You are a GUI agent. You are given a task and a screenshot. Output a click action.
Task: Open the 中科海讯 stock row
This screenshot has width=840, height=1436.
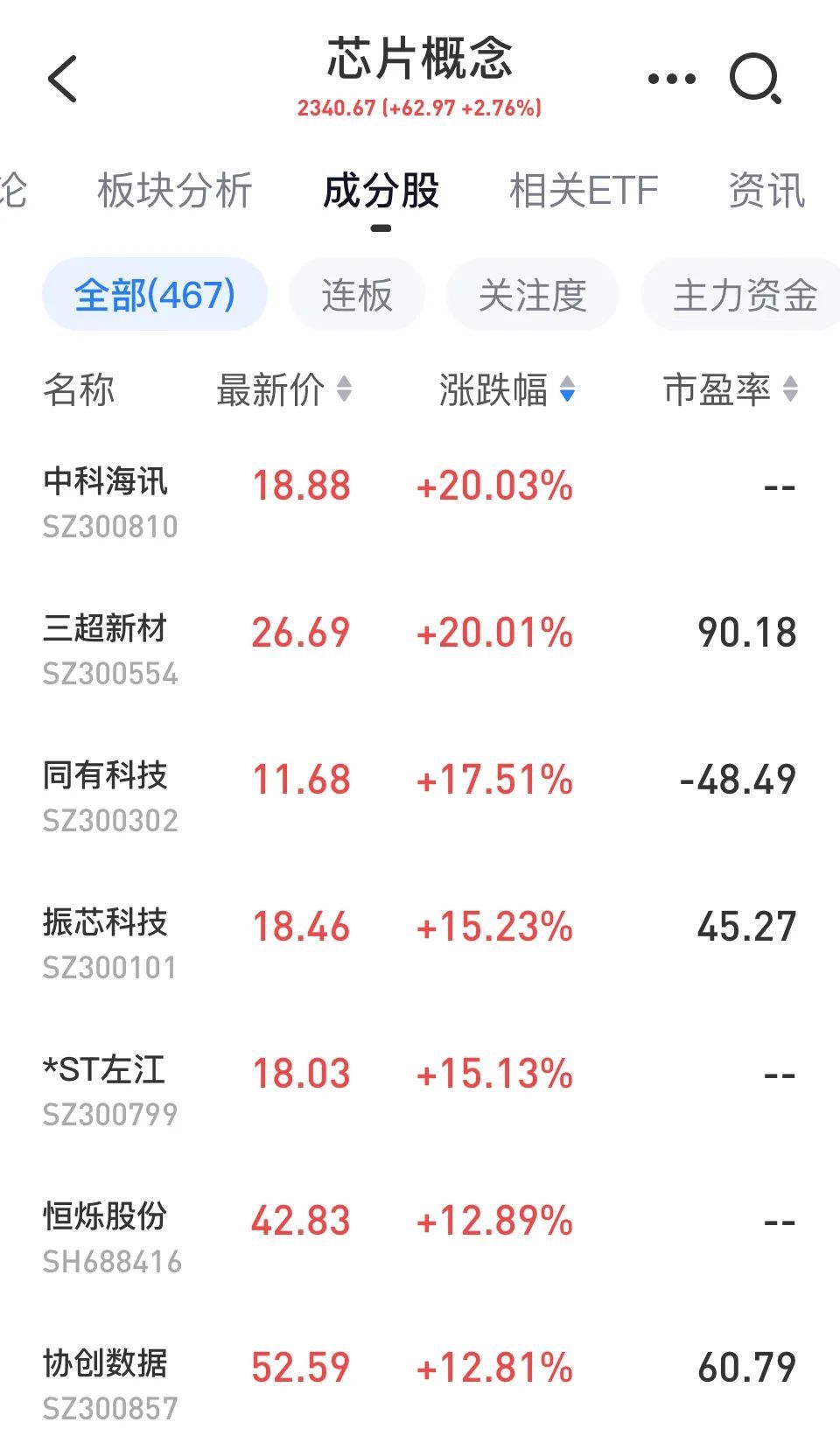point(420,502)
